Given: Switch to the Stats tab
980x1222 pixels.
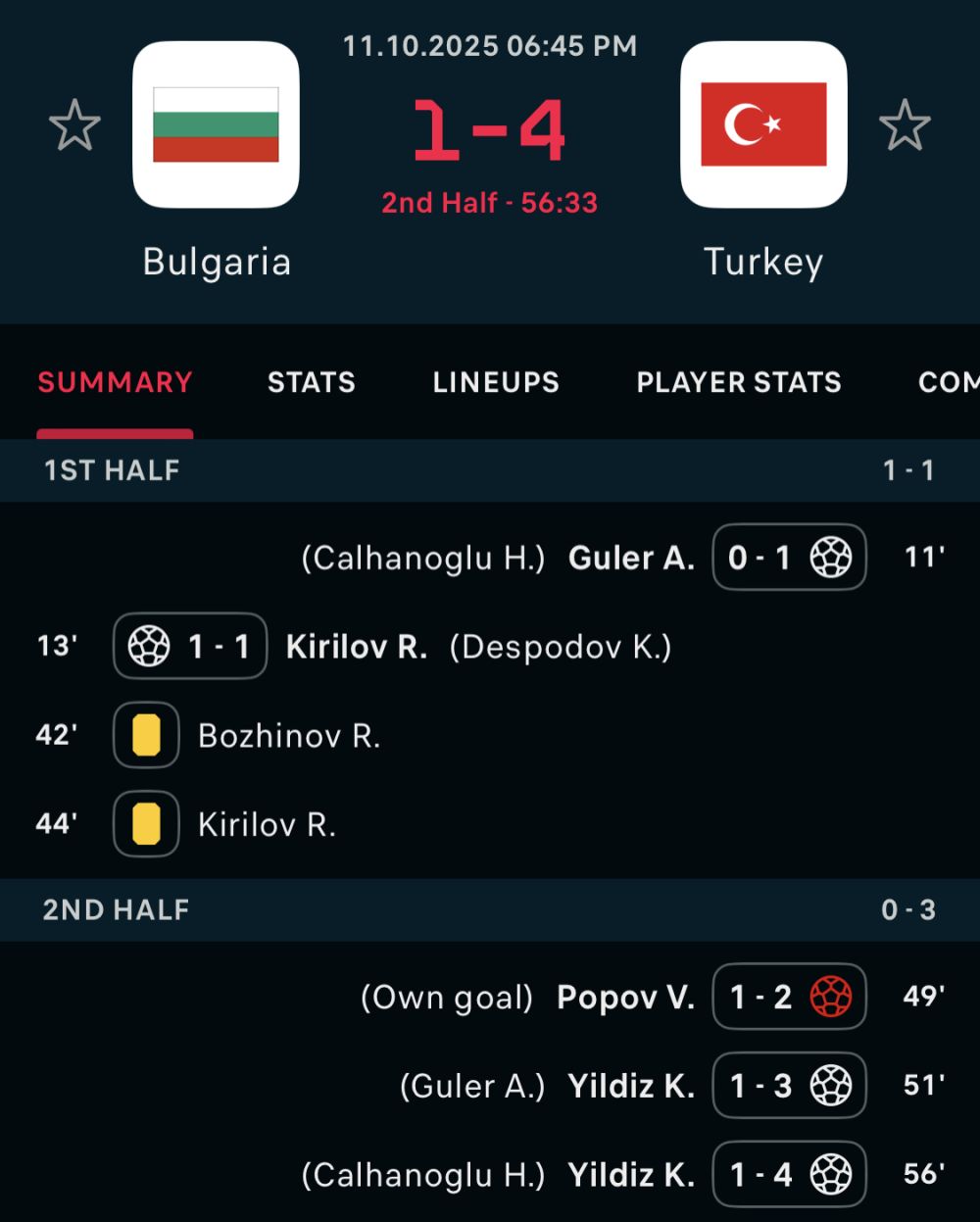Looking at the screenshot, I should tap(312, 382).
